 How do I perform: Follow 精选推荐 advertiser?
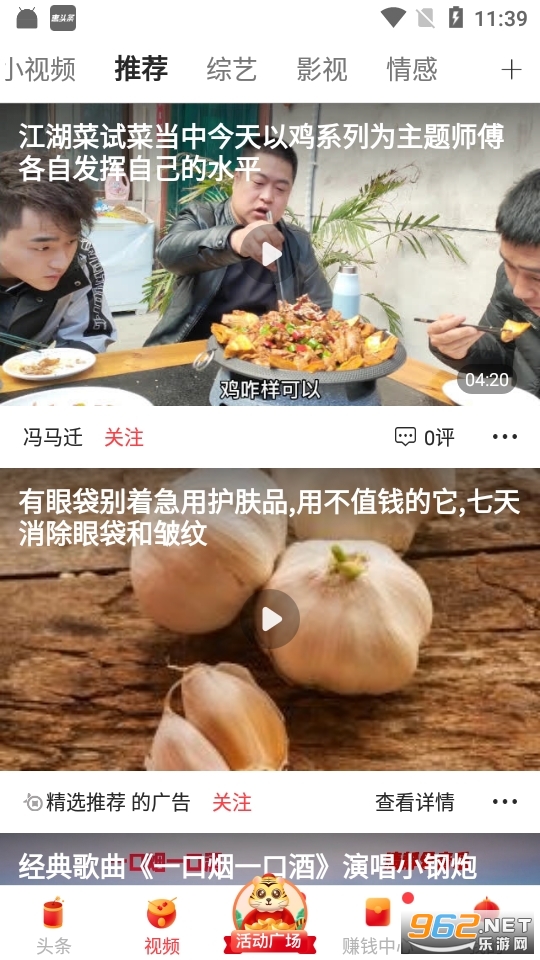tap(231, 802)
